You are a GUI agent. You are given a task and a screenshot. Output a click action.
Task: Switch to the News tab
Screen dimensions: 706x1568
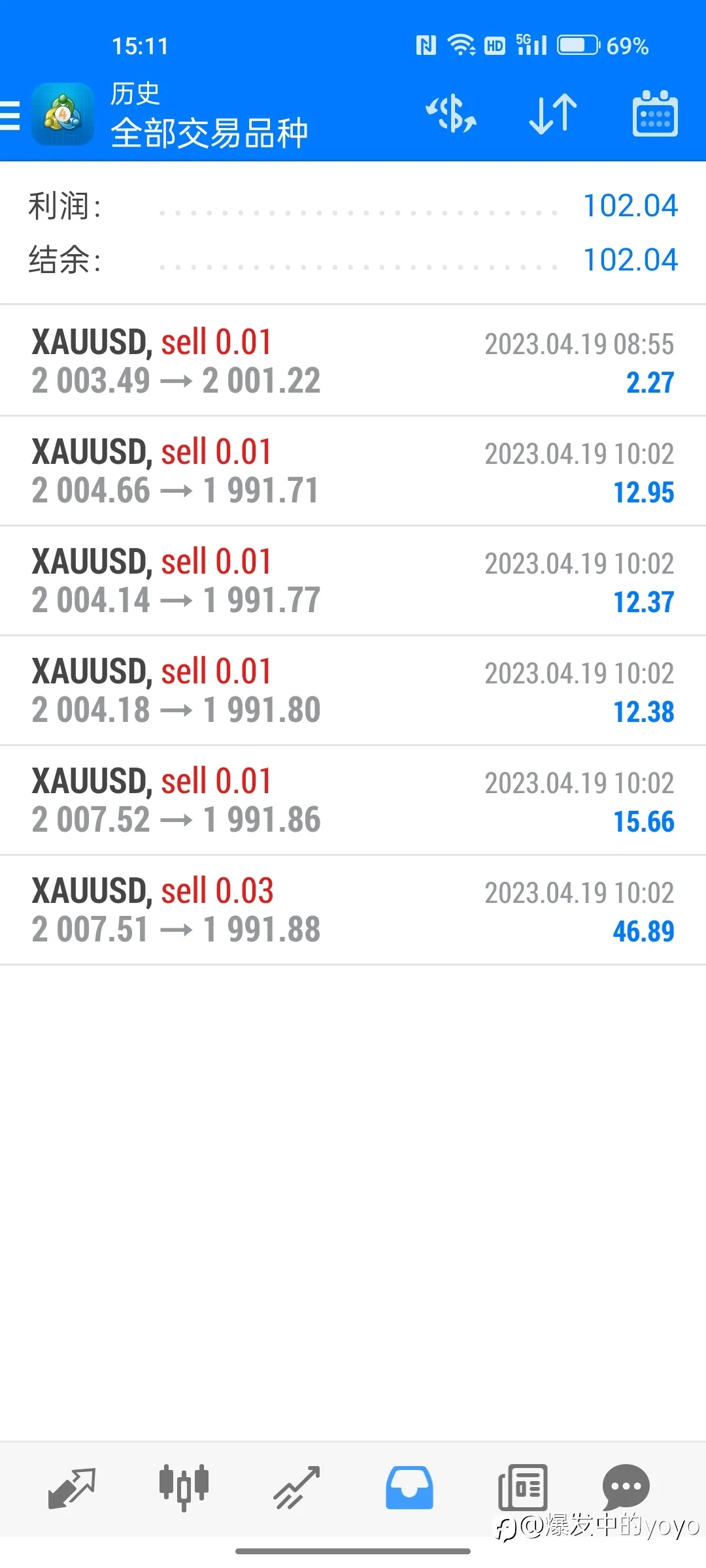pos(522,1488)
